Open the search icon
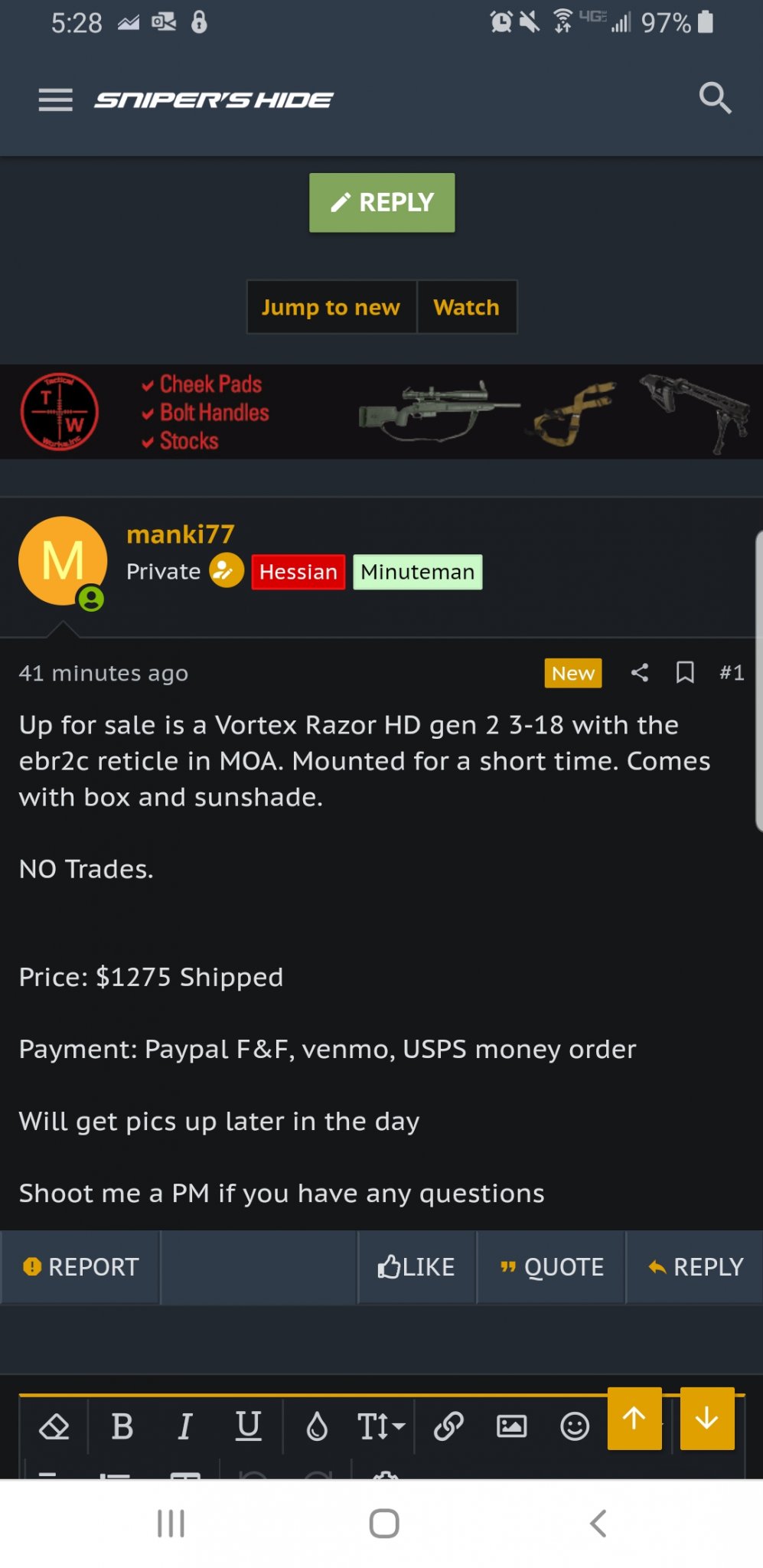The image size is (763, 1568). pos(715,98)
